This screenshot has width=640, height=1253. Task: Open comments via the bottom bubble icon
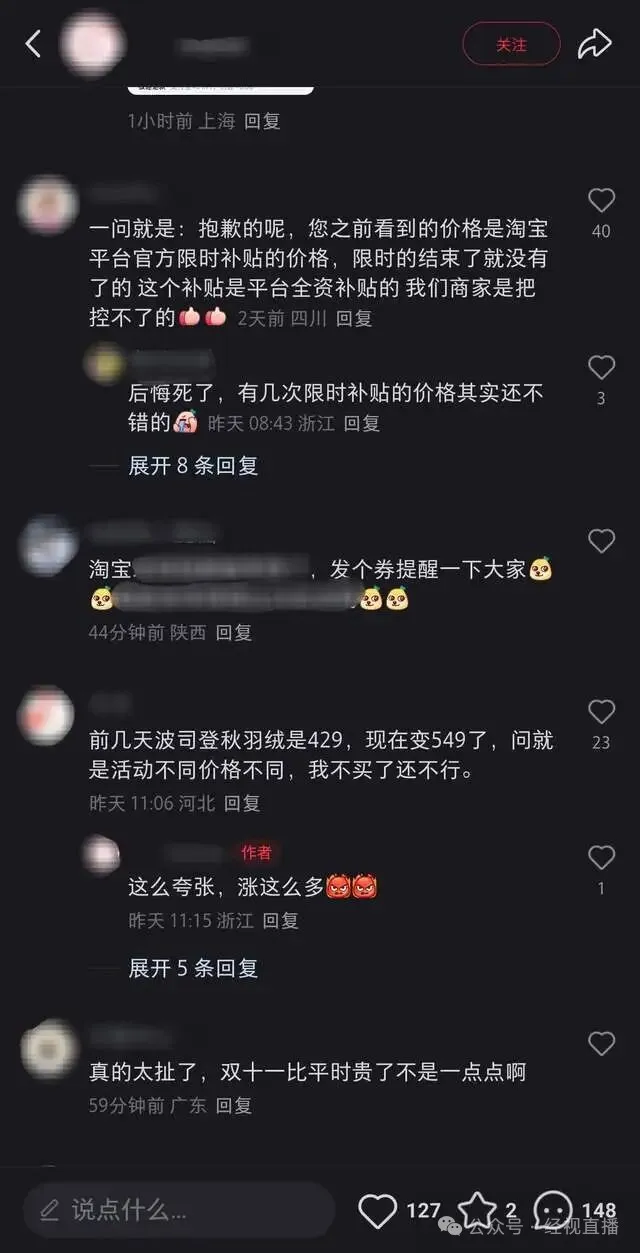pos(553,1211)
